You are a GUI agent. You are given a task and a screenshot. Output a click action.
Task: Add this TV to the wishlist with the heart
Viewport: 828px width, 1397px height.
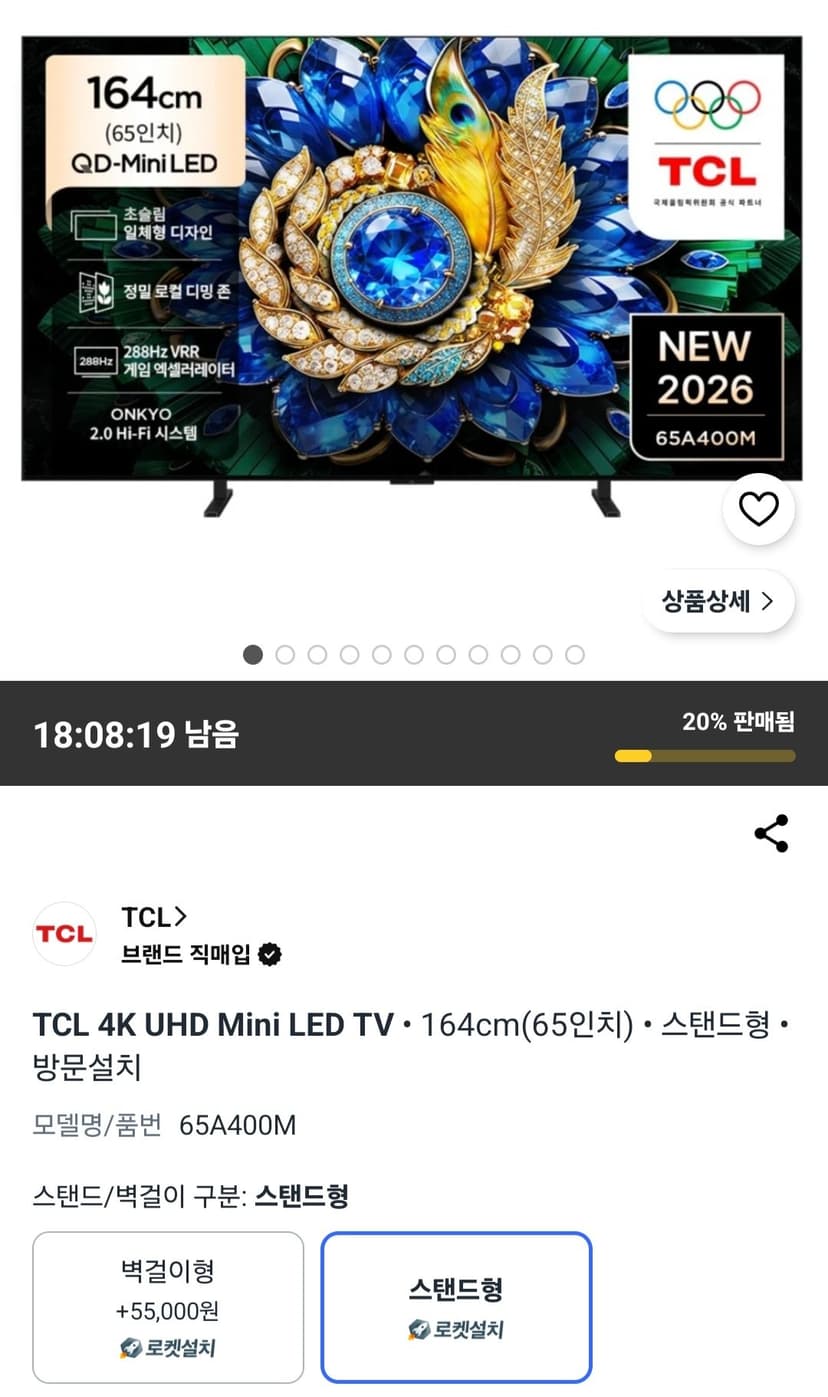point(758,509)
